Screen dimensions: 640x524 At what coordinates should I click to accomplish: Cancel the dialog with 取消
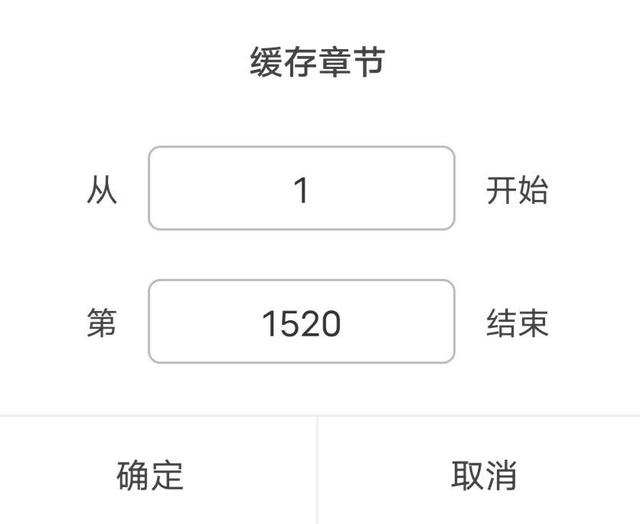tap(483, 475)
